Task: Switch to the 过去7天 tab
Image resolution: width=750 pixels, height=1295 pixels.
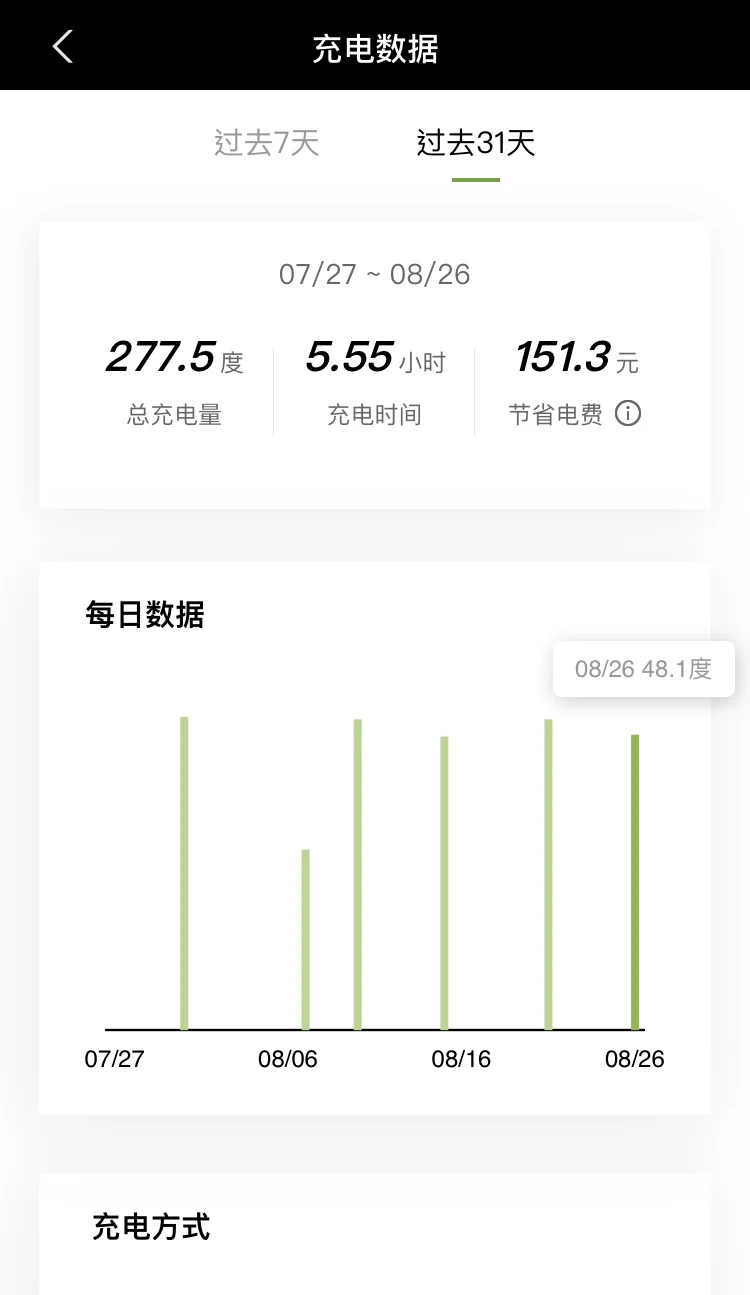Action: (x=267, y=143)
